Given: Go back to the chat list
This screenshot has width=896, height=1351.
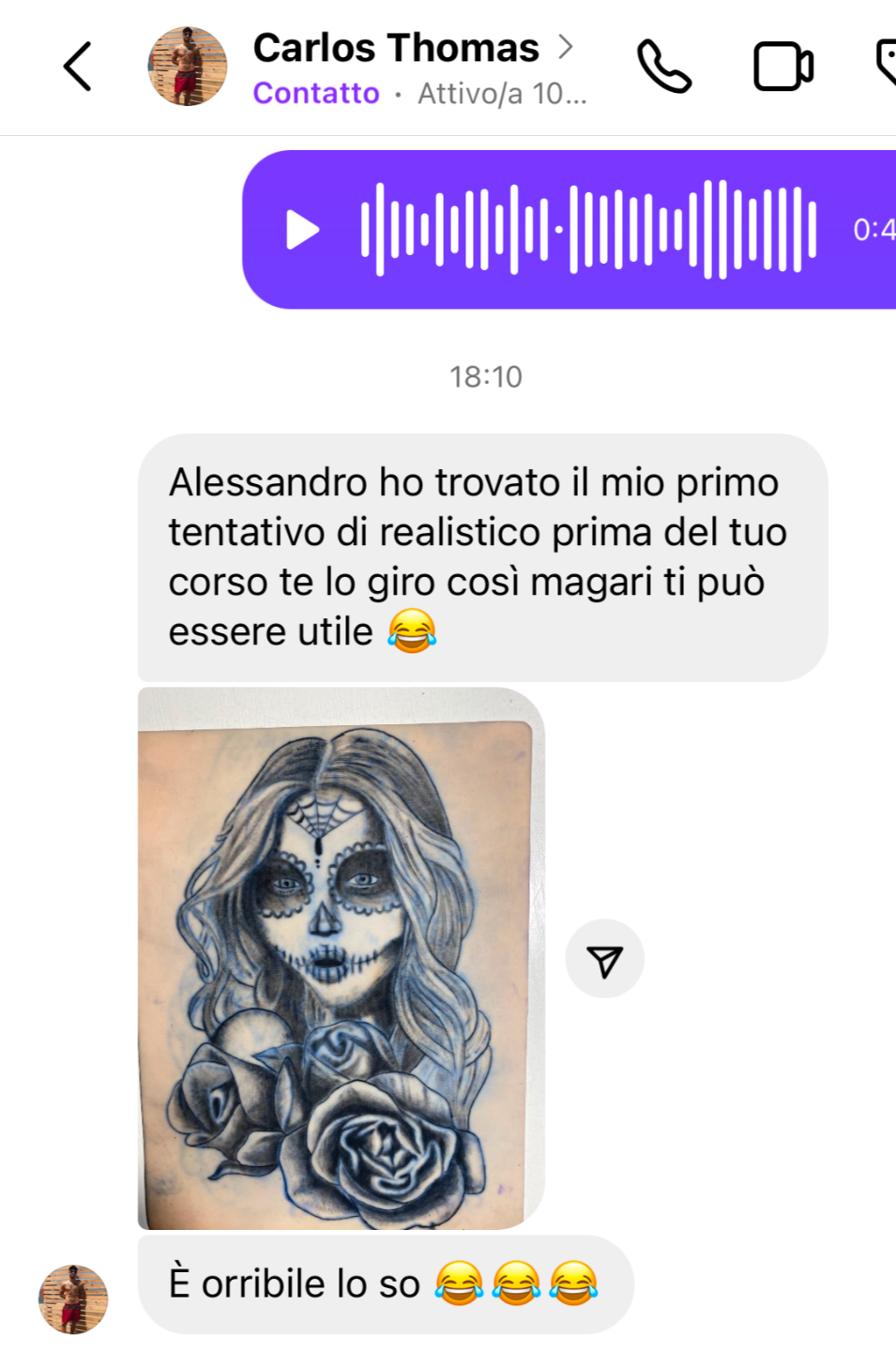Looking at the screenshot, I should point(78,67).
